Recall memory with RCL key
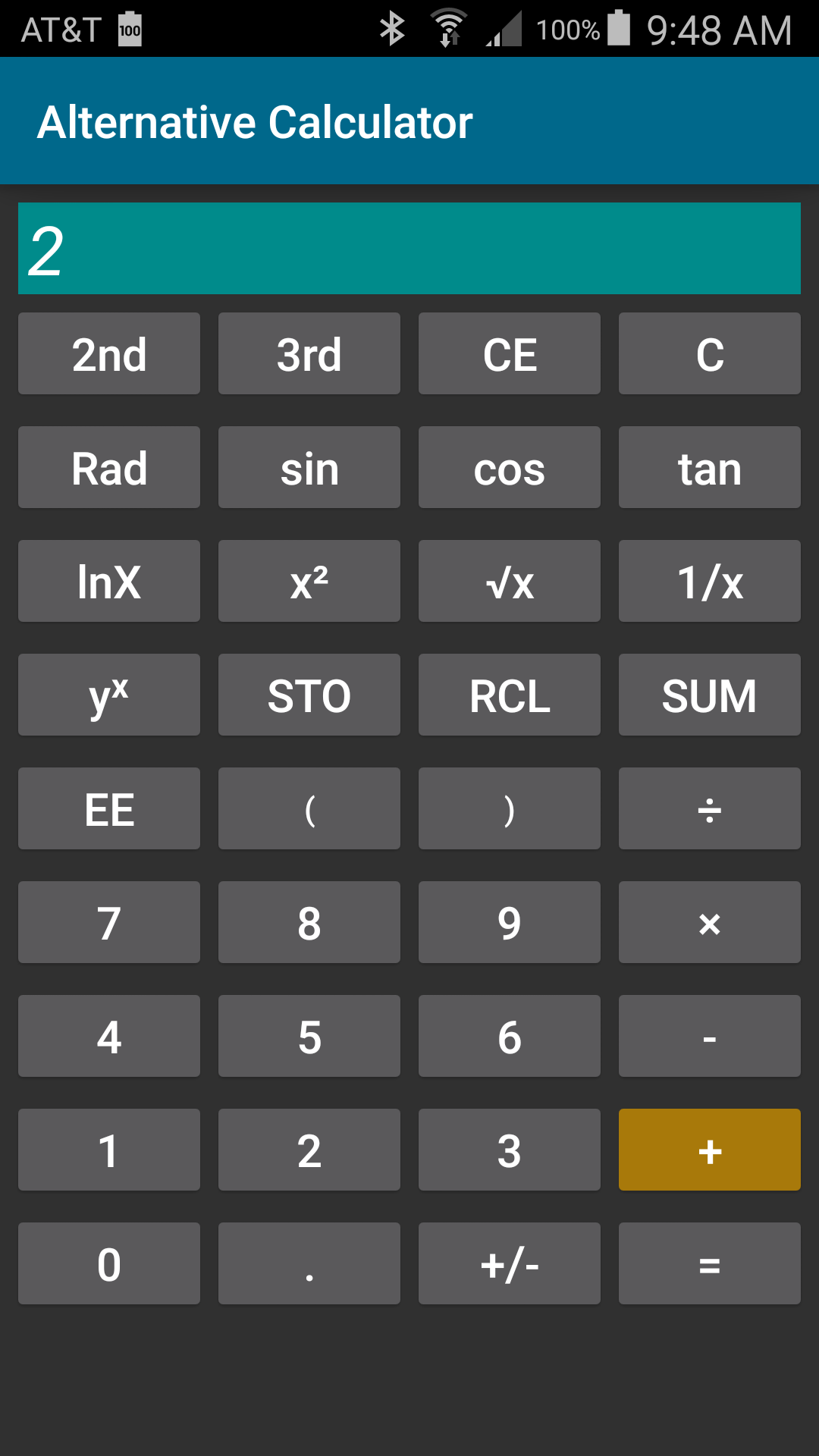This screenshot has width=819, height=1456. click(x=510, y=695)
